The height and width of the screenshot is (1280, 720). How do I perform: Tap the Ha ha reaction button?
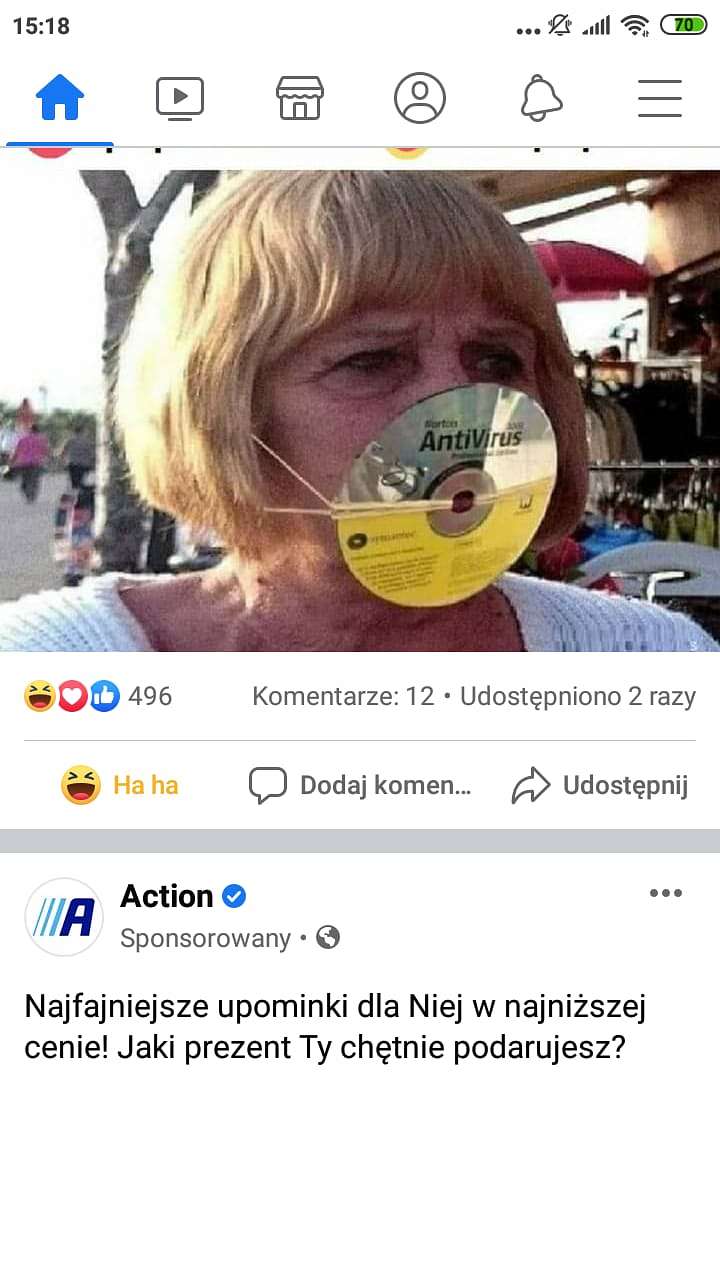point(119,785)
